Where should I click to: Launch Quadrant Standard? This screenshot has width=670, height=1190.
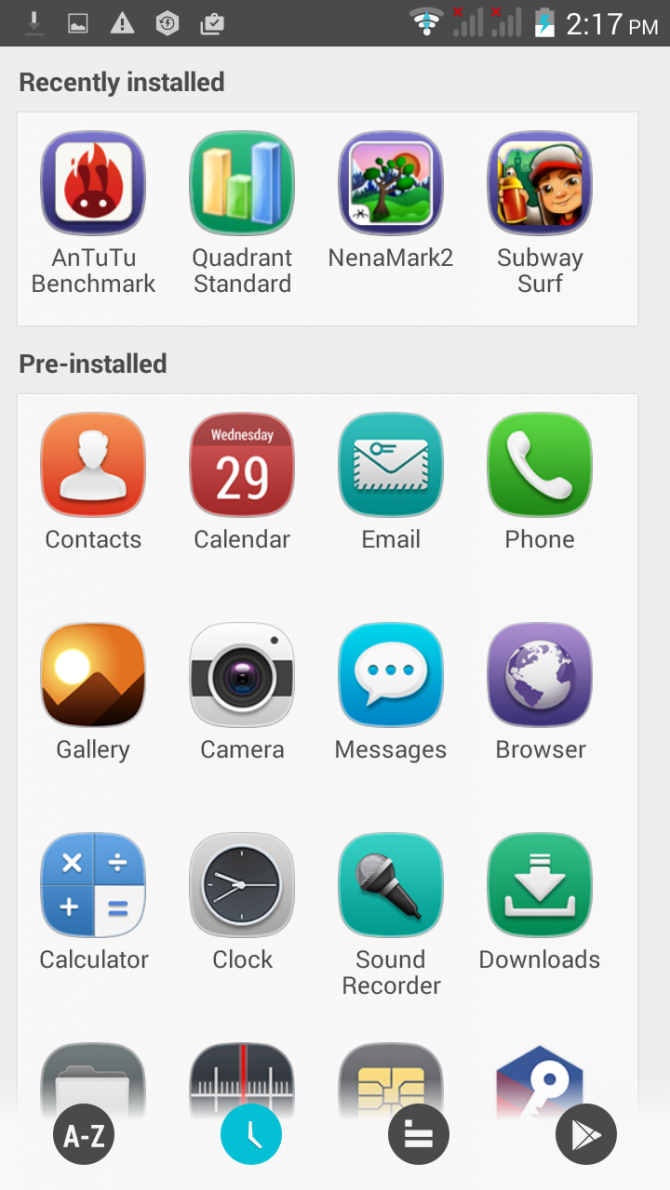(x=242, y=183)
